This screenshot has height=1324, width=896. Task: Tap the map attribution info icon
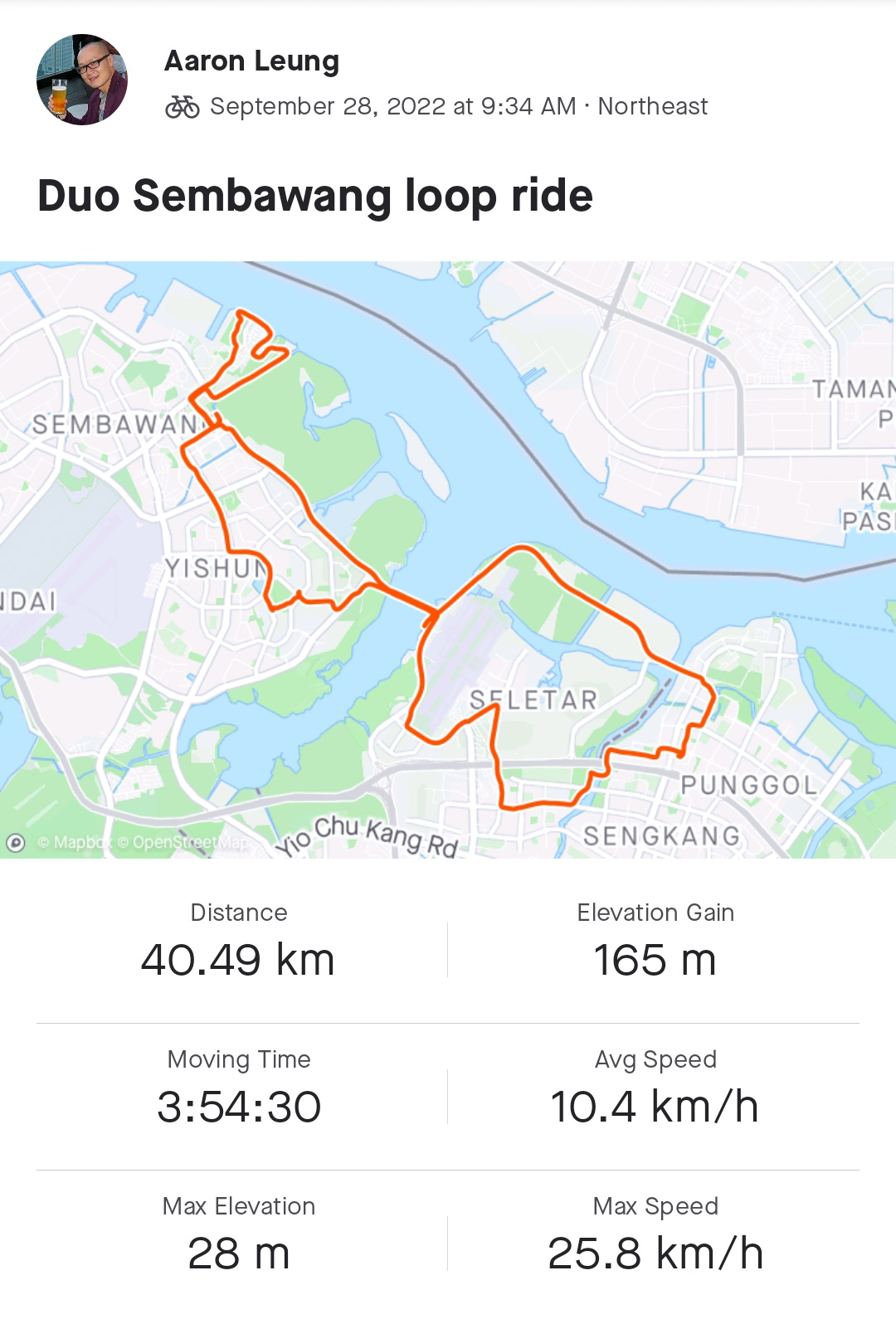16,843
